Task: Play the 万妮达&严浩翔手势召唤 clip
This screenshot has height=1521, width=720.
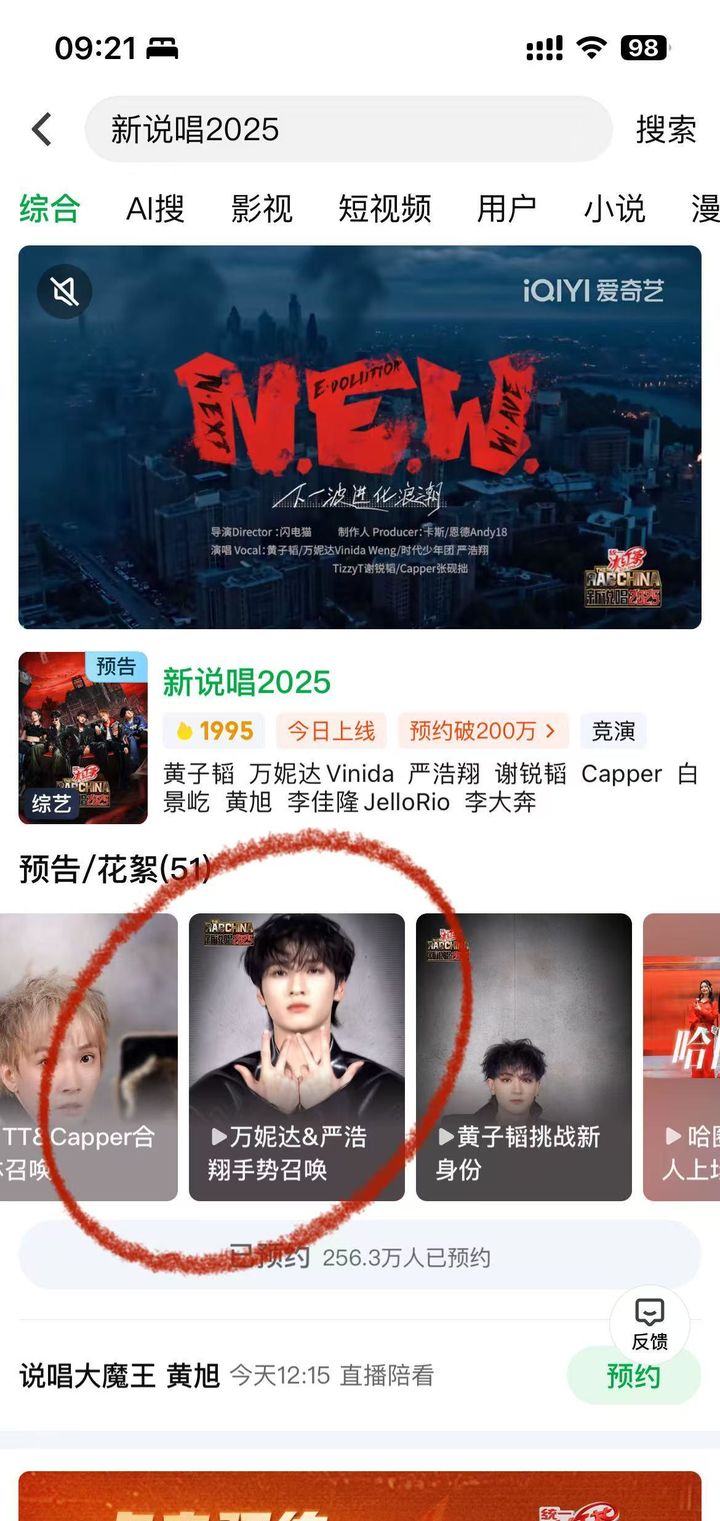Action: coord(297,1056)
